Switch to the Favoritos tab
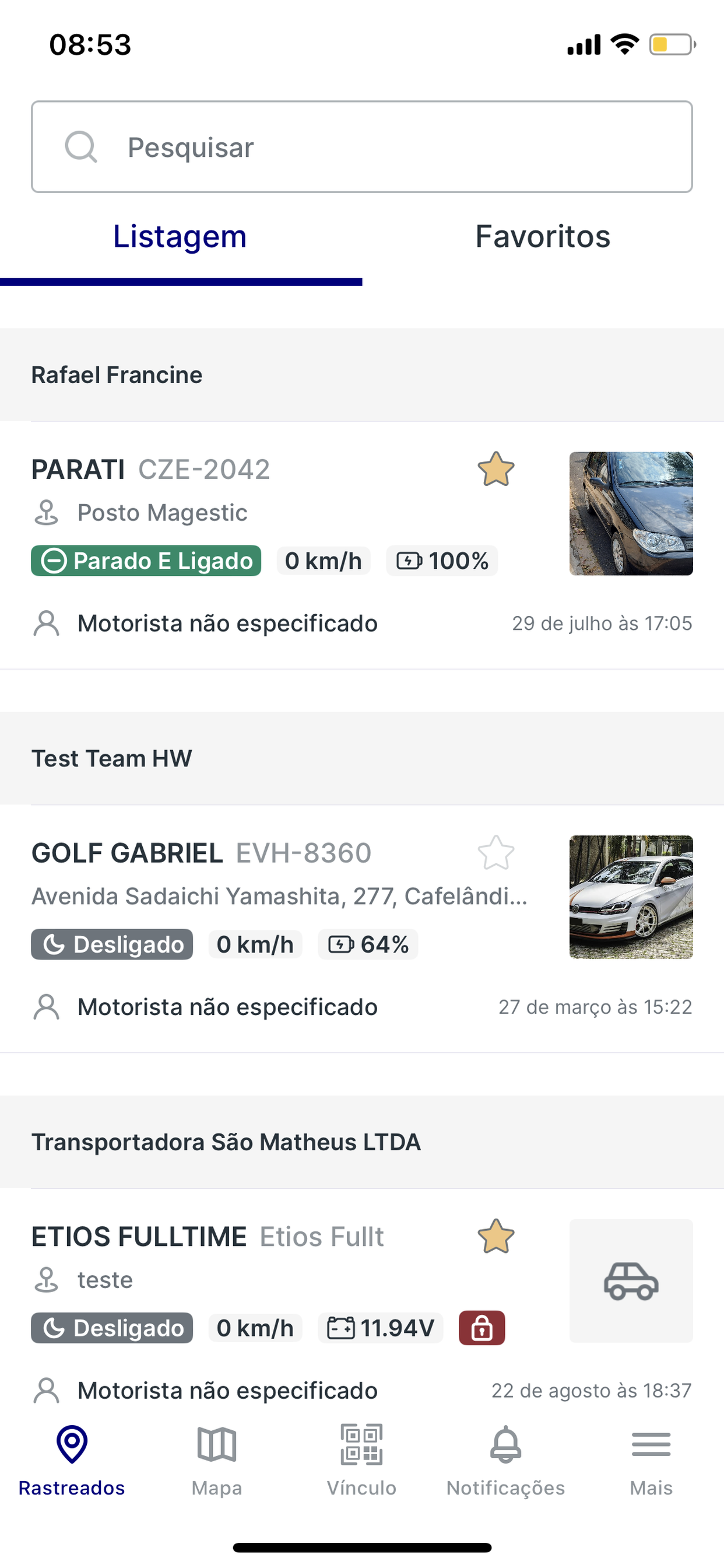This screenshot has width=724, height=1568. [x=543, y=237]
